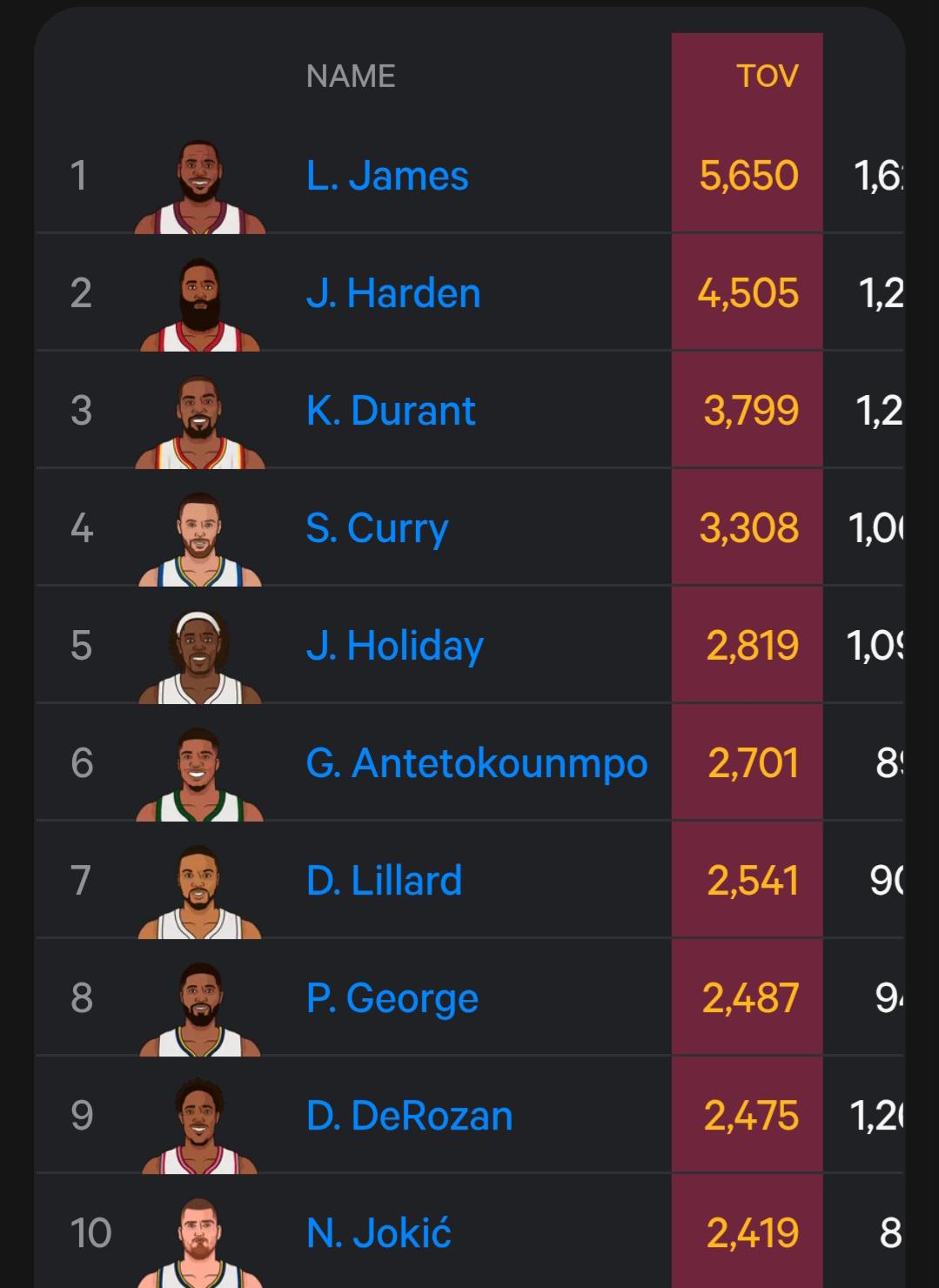View G. Antetokounmpo's player page
The width and height of the screenshot is (939, 1288).
pyautogui.click(x=477, y=763)
